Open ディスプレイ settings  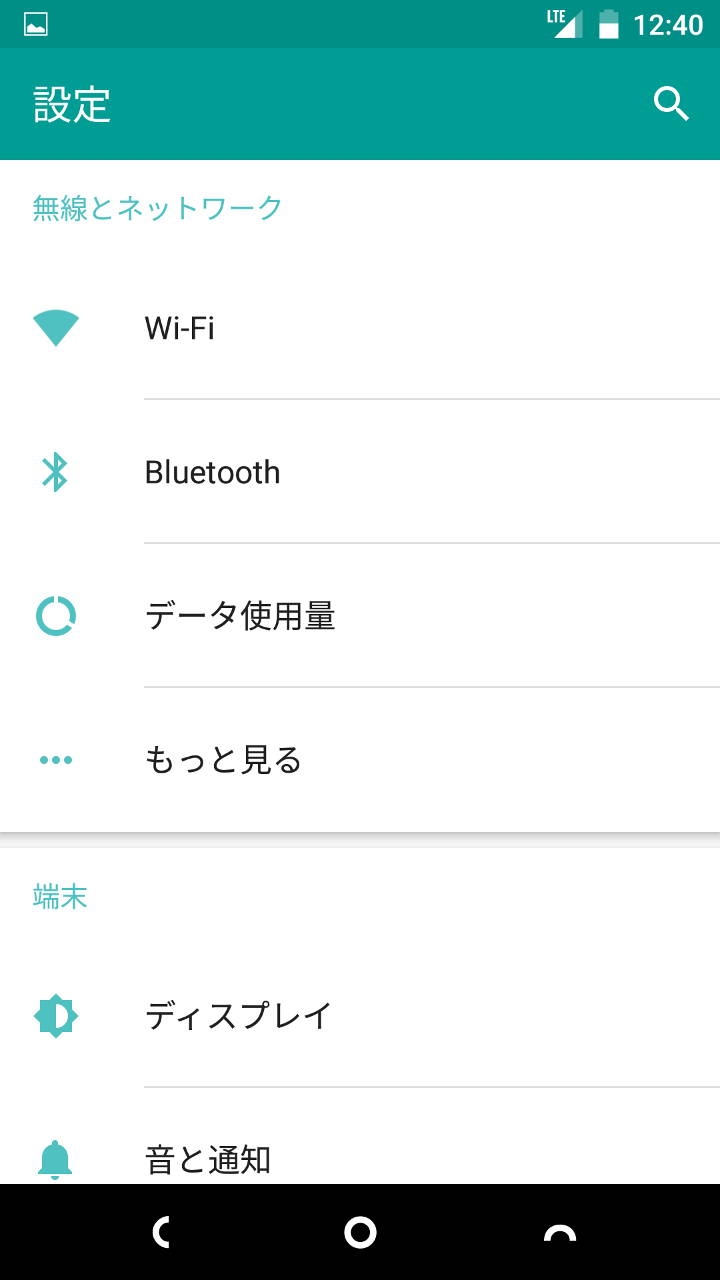(x=360, y=1016)
